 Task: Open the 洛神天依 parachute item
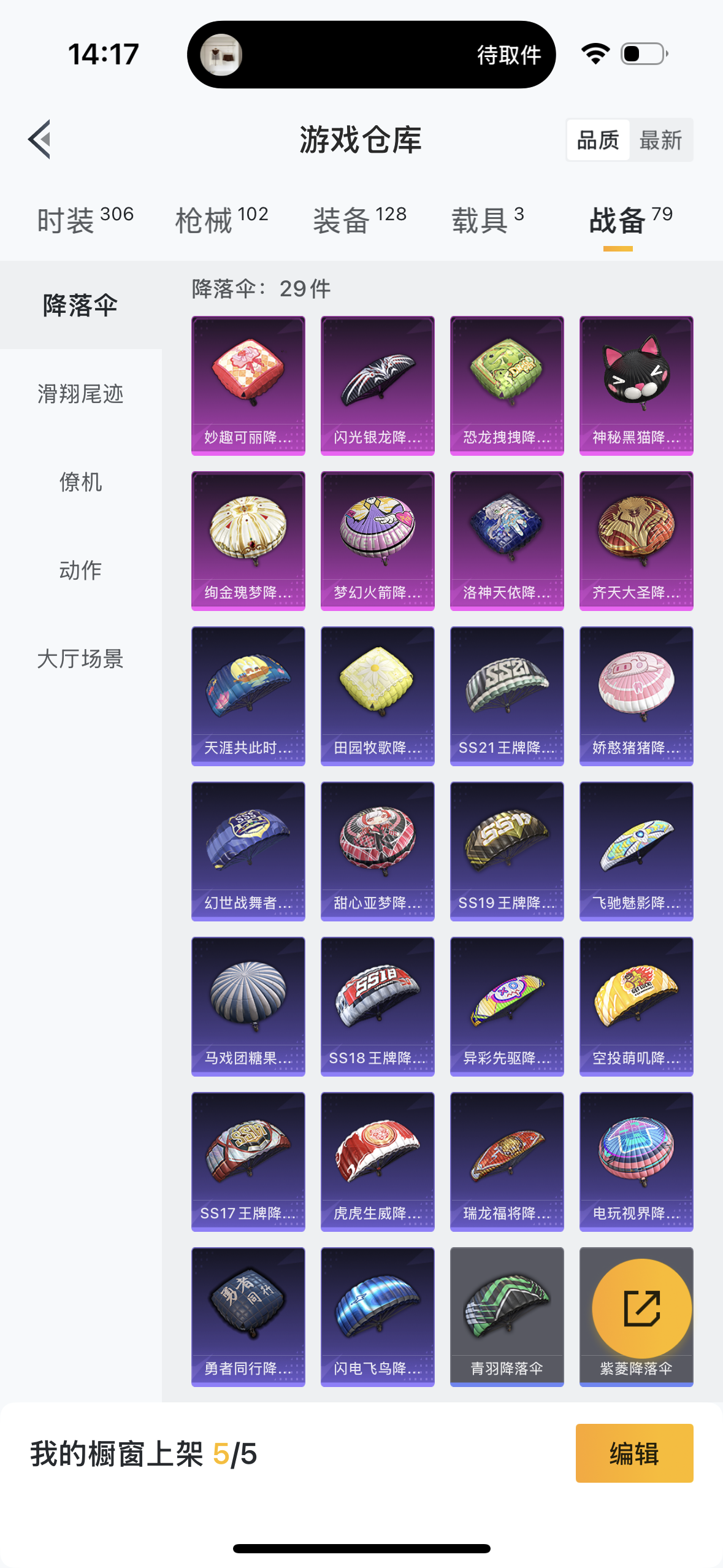507,541
